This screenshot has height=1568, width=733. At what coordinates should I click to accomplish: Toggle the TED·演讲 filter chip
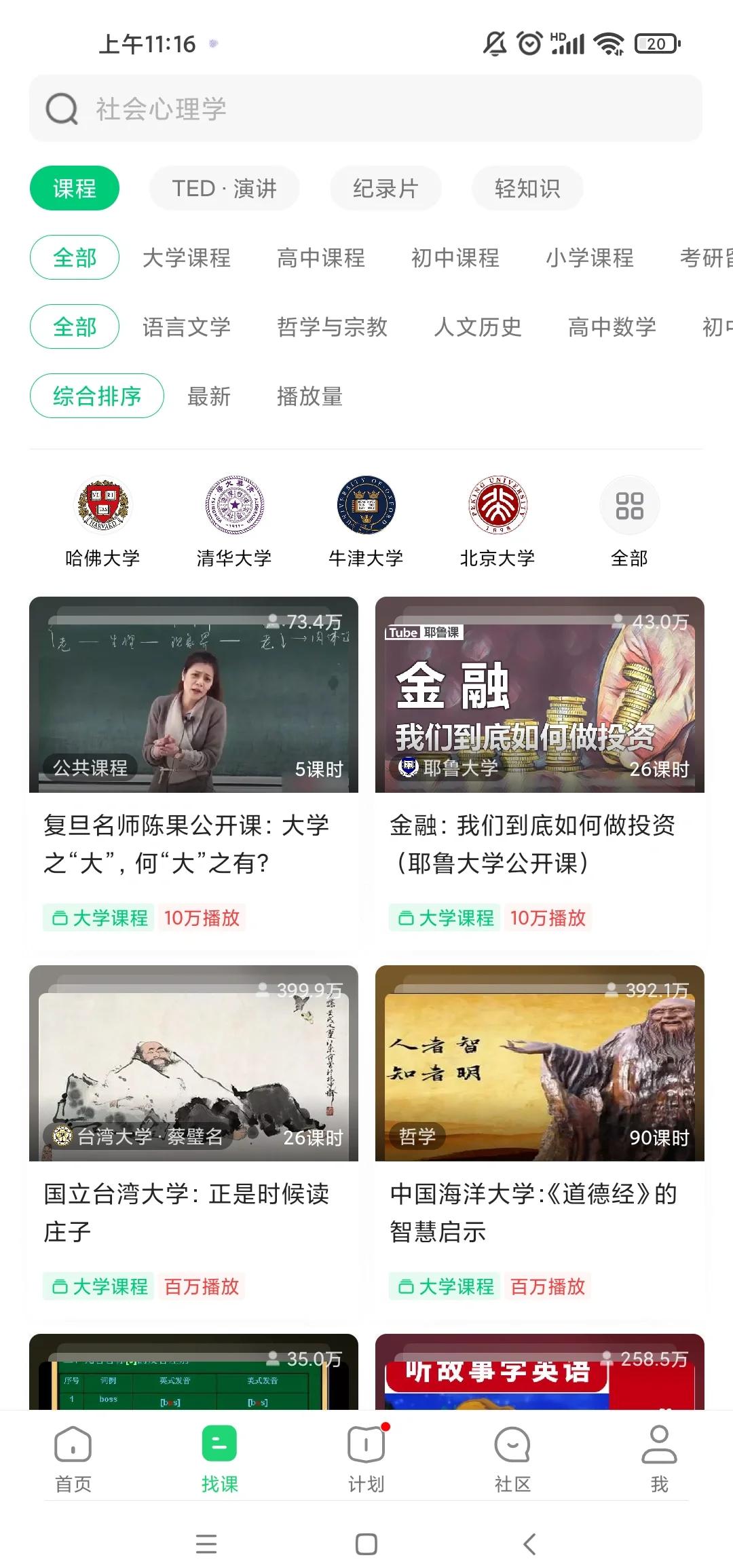[x=225, y=188]
